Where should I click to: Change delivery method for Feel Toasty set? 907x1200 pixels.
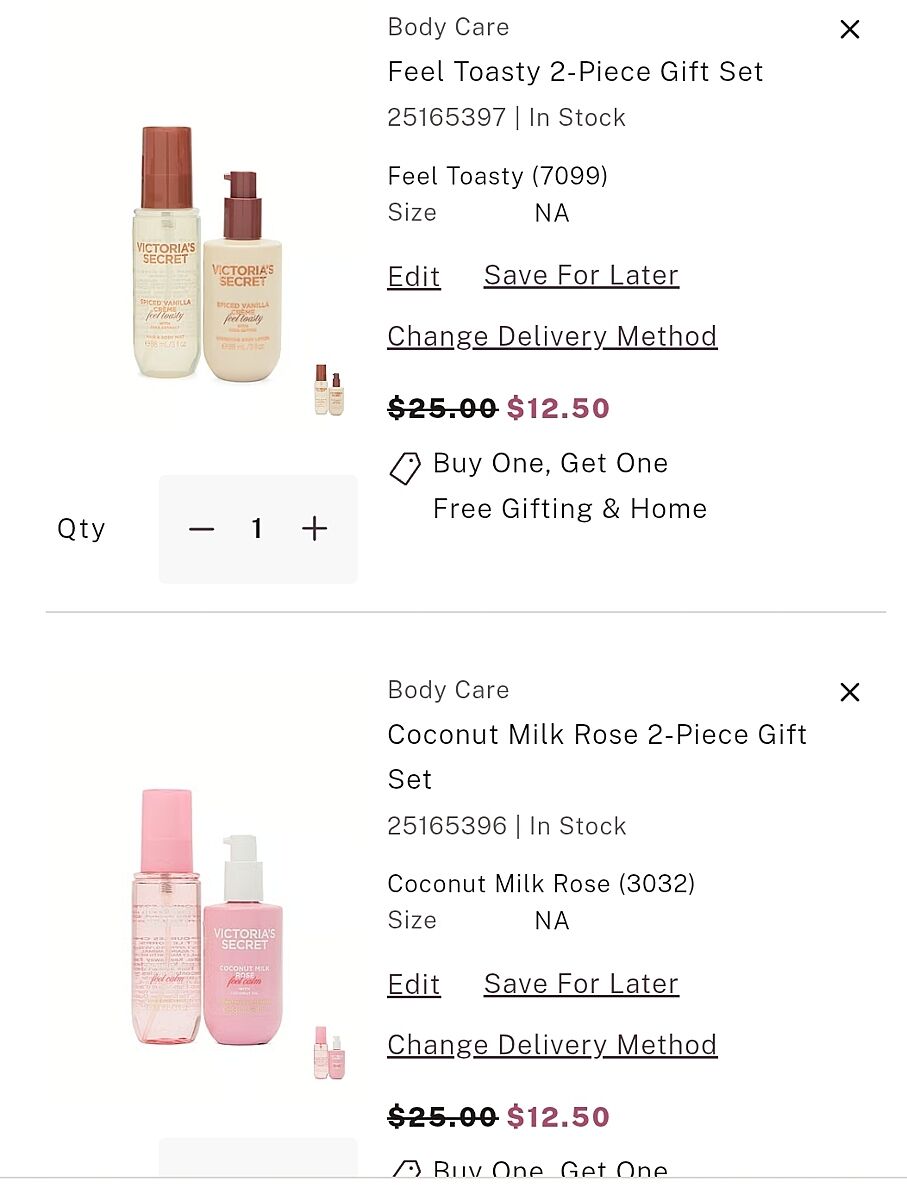pyautogui.click(x=552, y=336)
